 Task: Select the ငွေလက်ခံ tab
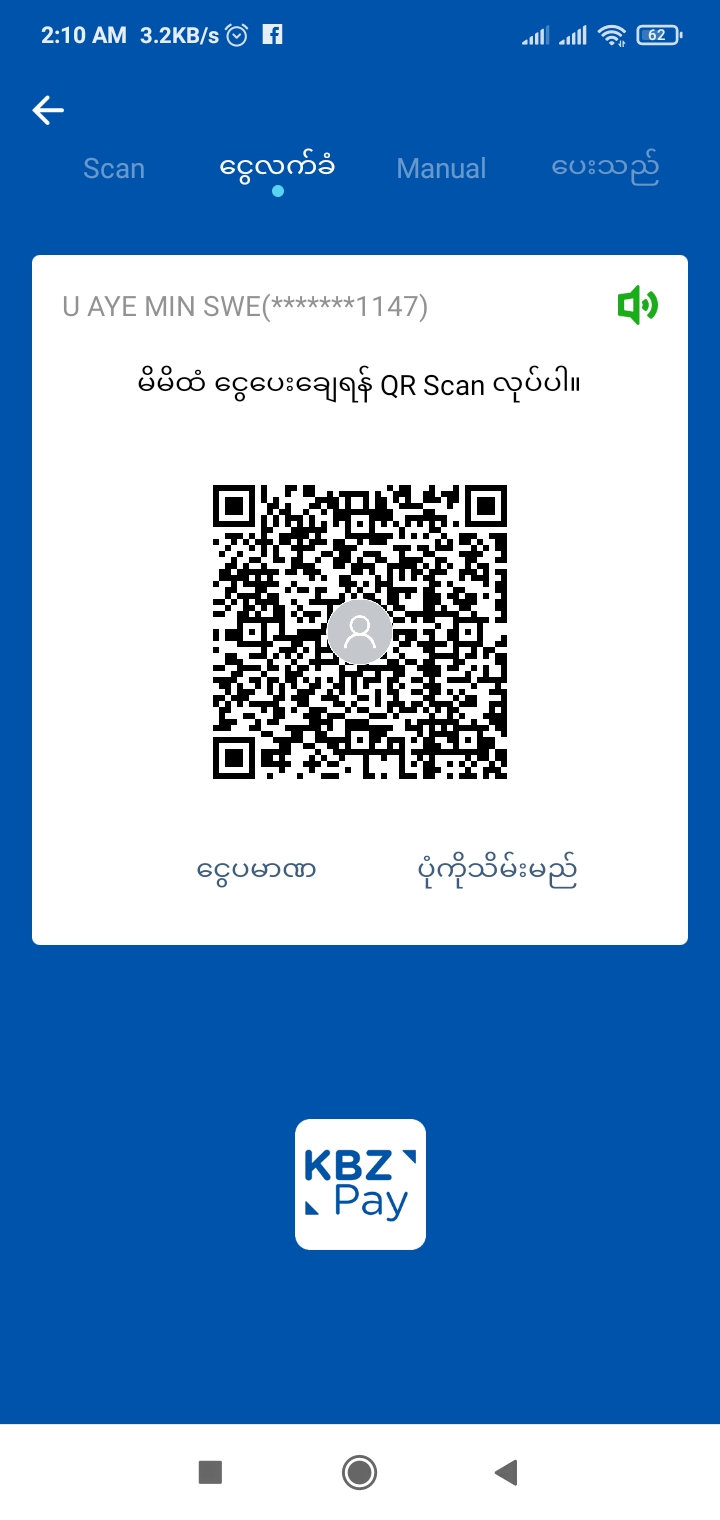click(x=277, y=167)
